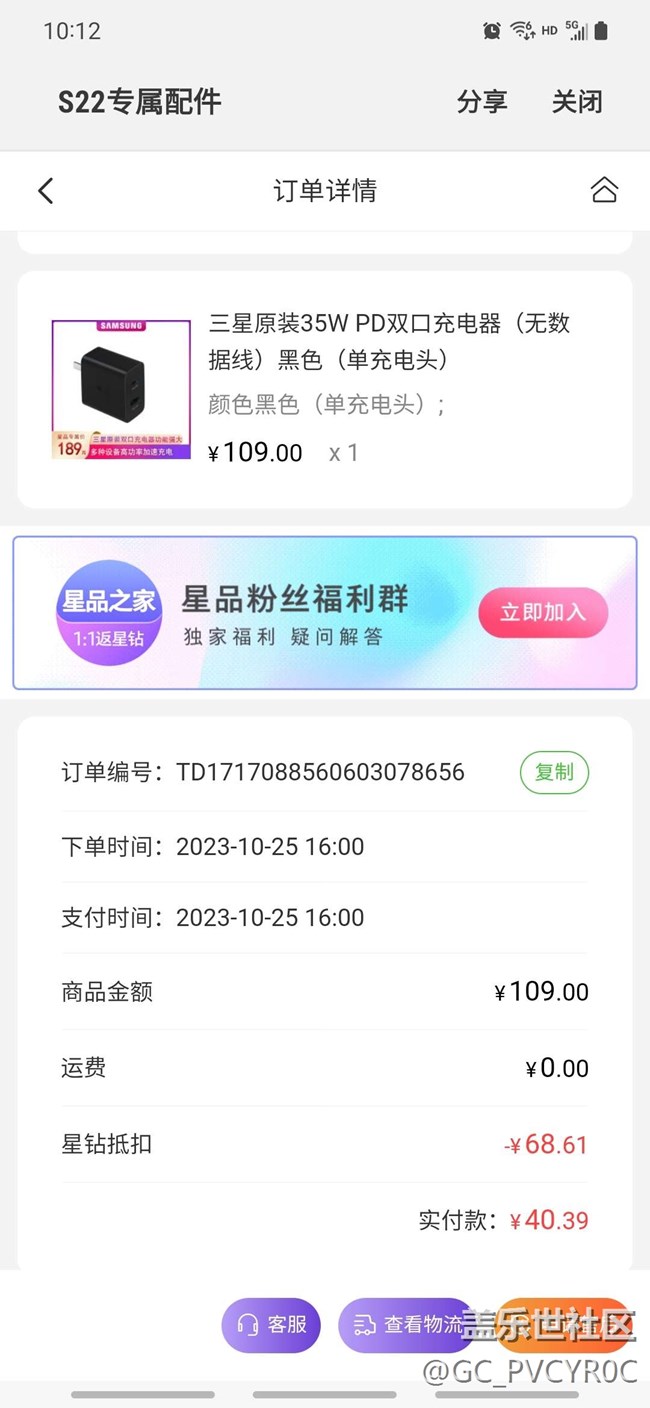Close the page with 关闭
This screenshot has width=650, height=1408.
coord(577,102)
